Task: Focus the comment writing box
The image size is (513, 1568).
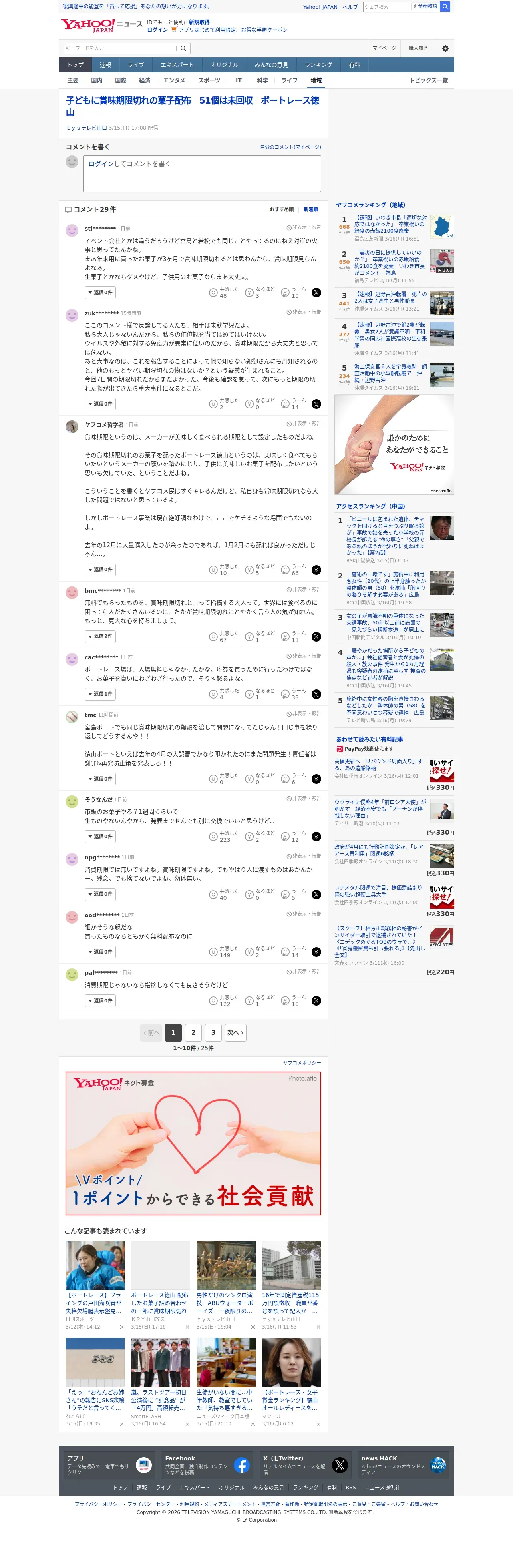Action: pyautogui.click(x=202, y=173)
